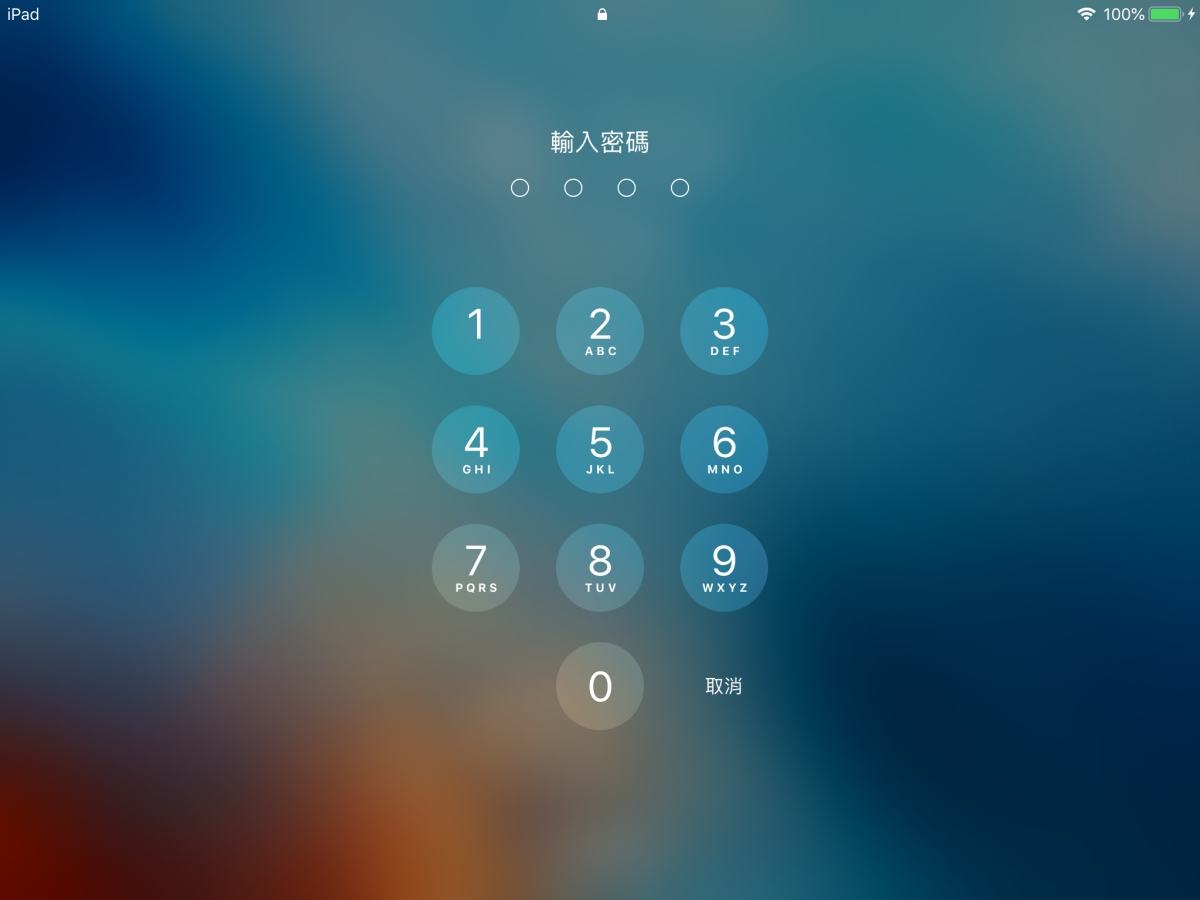Tap the 7 PQRS key
The width and height of the screenshot is (1200, 900).
tap(476, 567)
